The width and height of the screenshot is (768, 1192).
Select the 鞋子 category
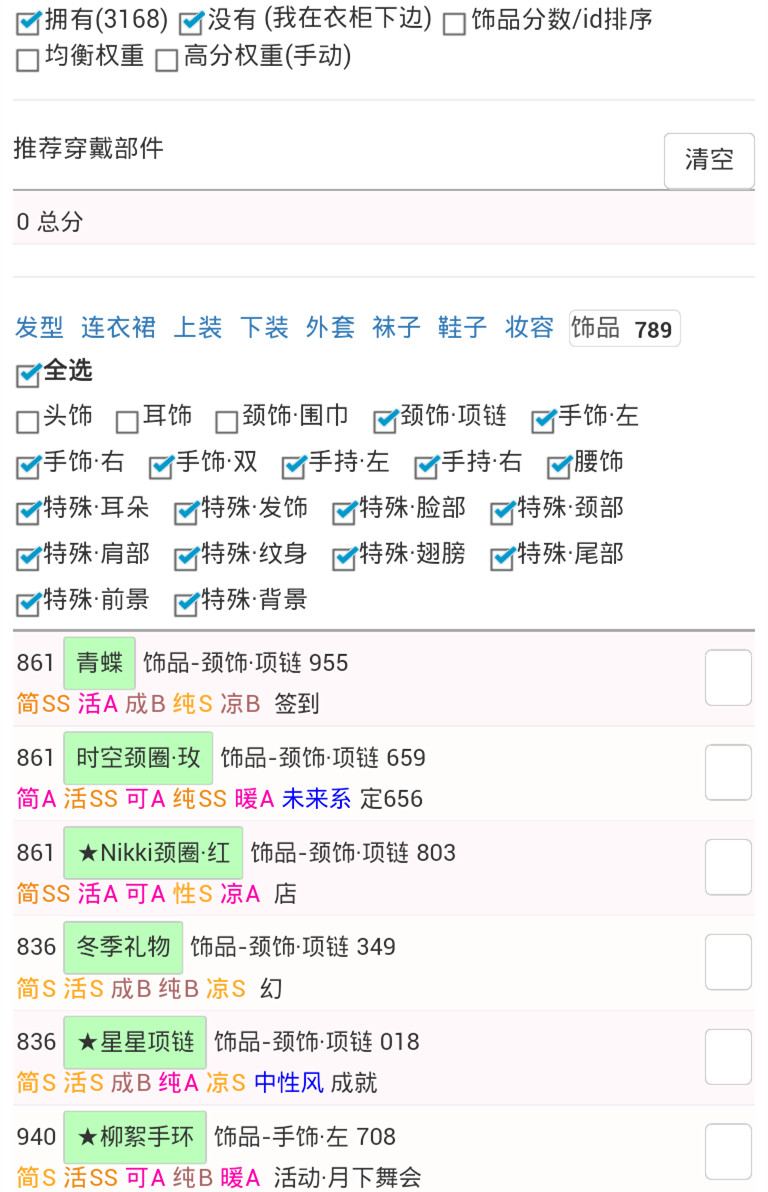coord(462,328)
